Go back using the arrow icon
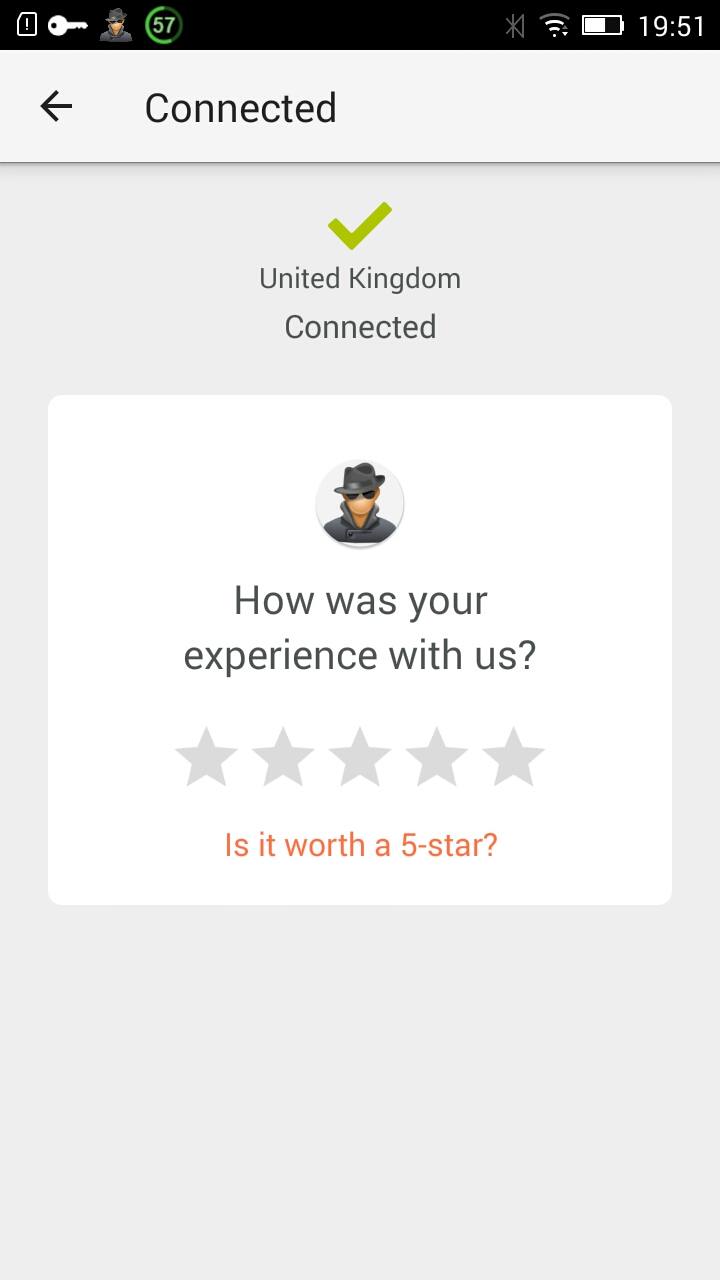Viewport: 720px width, 1280px height. (56, 107)
